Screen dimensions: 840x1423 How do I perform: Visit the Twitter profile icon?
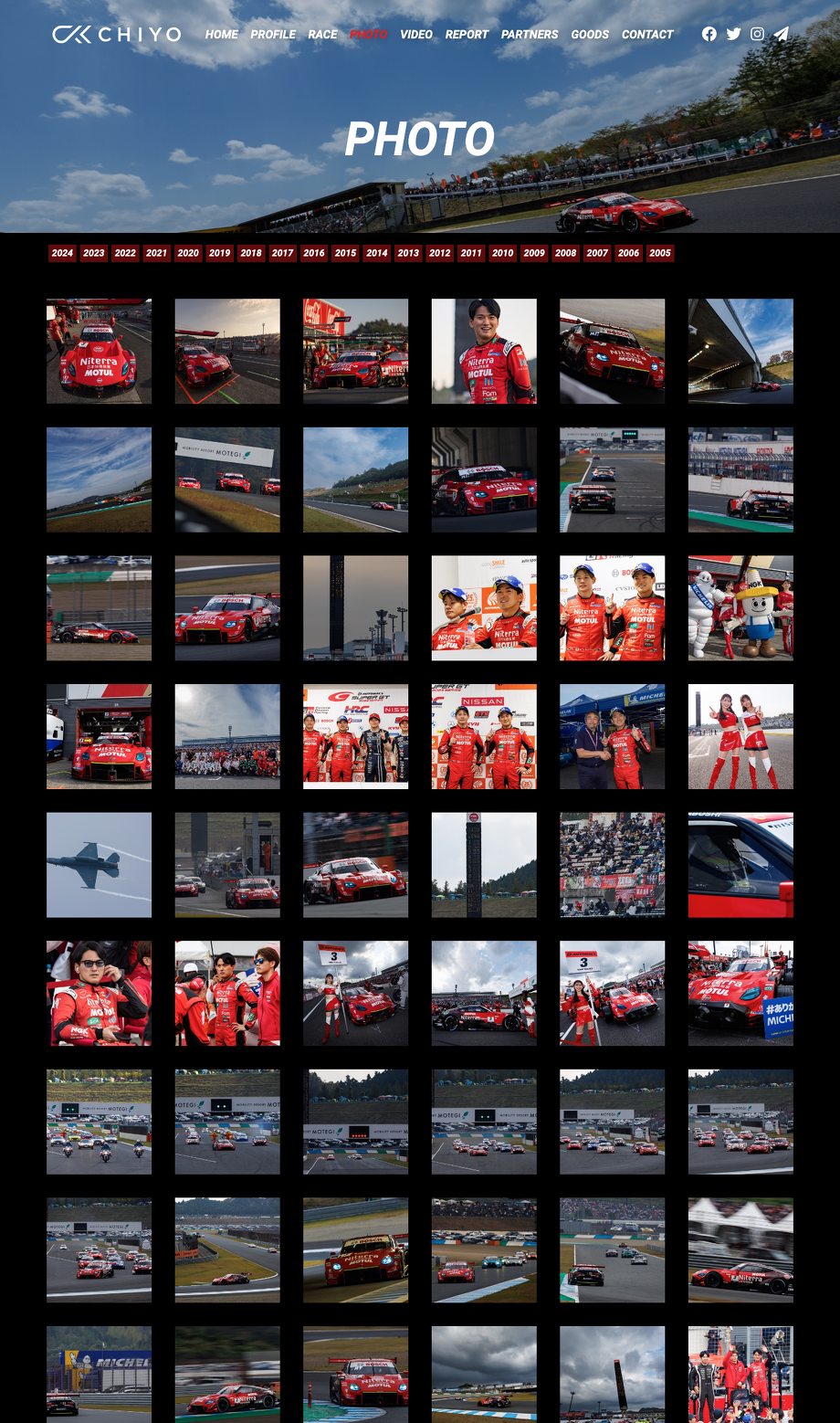point(733,34)
